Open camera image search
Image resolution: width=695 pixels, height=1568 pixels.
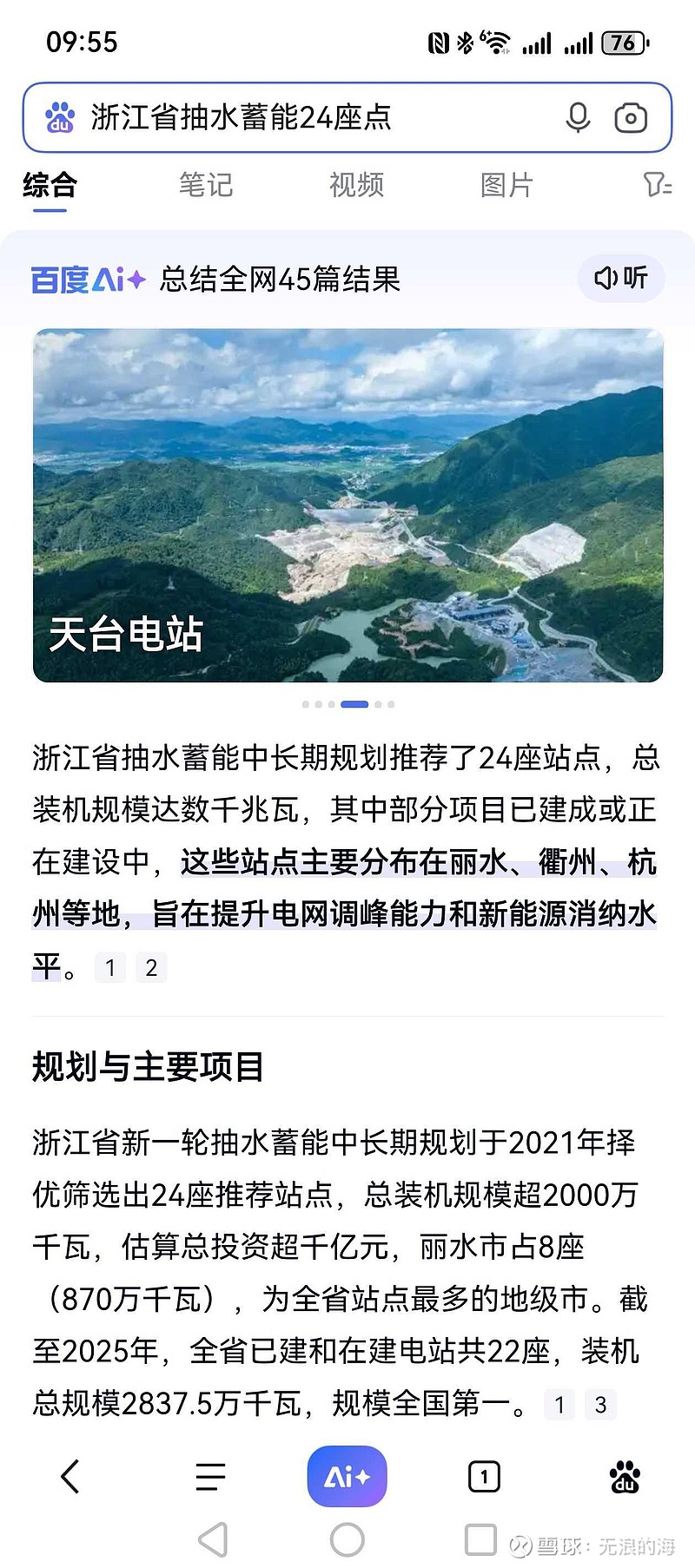click(631, 117)
